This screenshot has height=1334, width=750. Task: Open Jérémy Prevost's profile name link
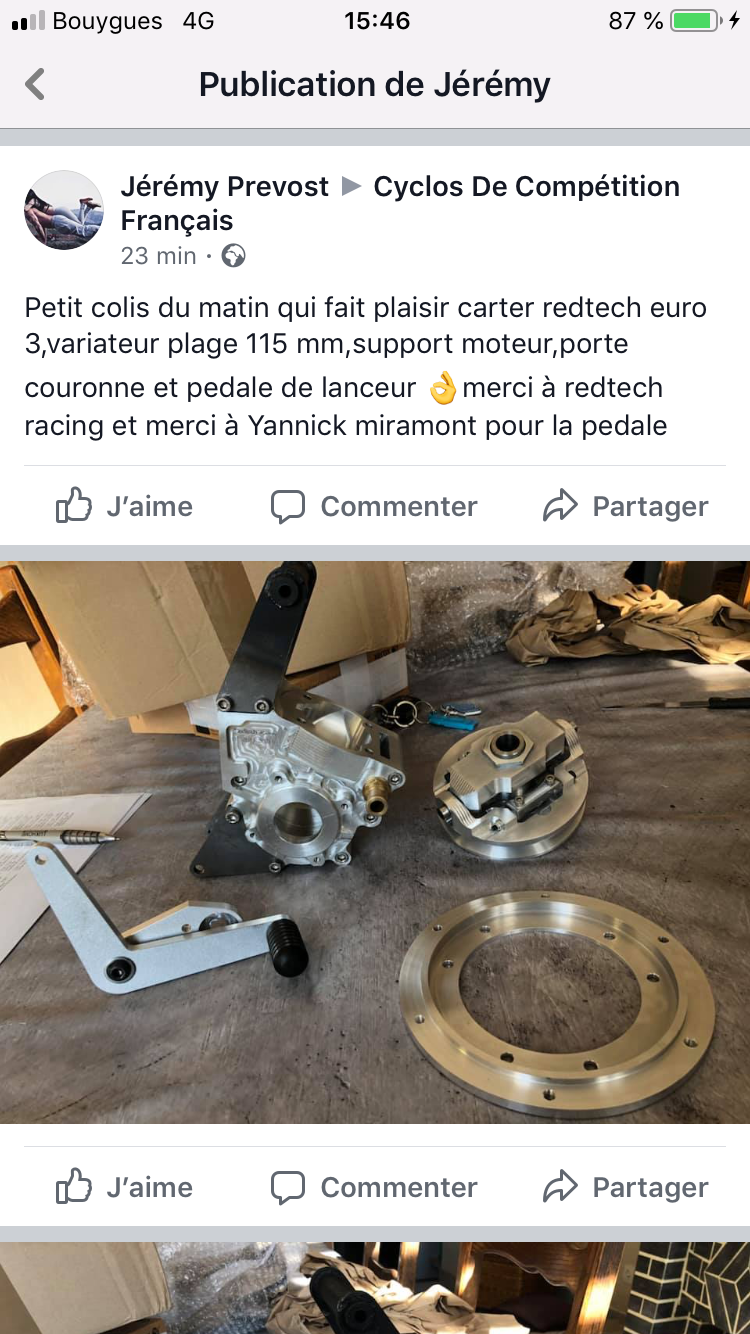[x=225, y=186]
